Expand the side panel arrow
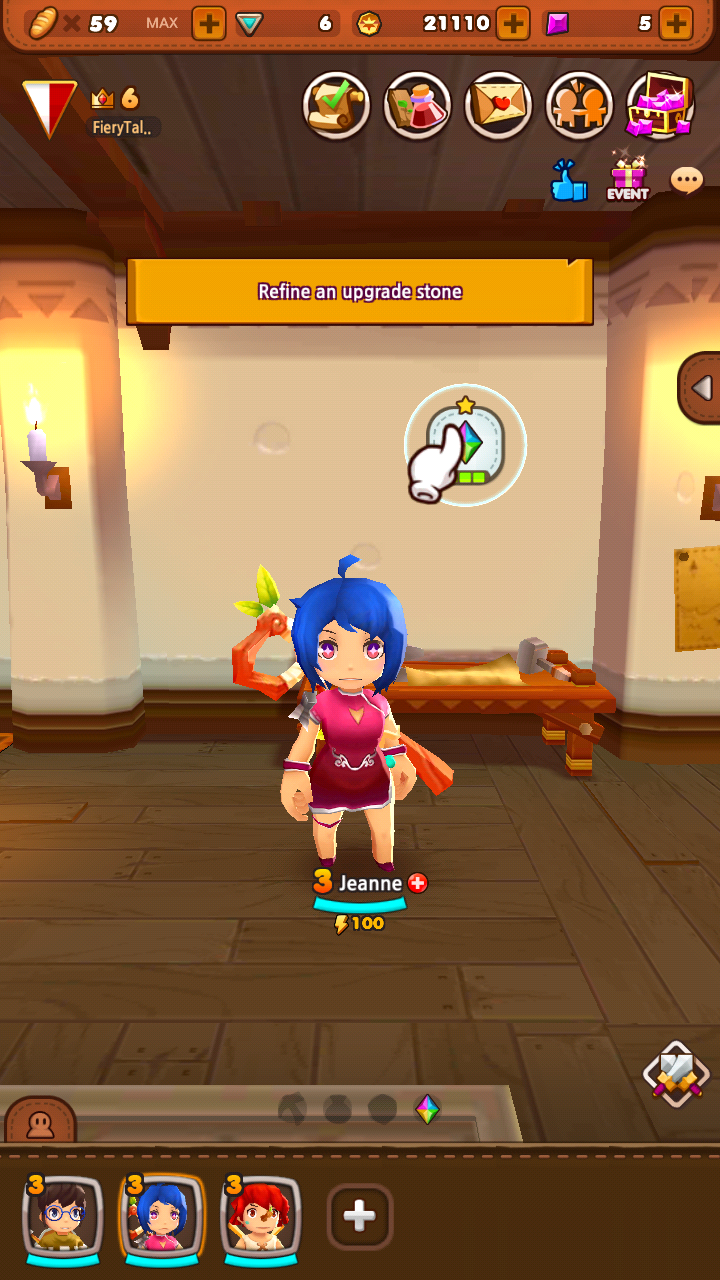The height and width of the screenshot is (1280, 720). 701,387
